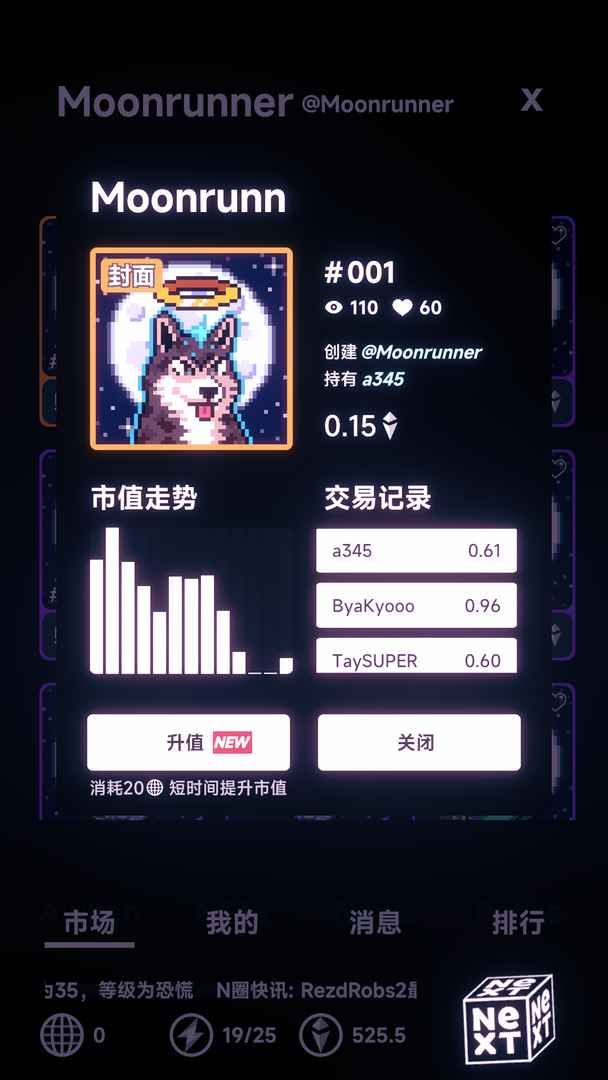Tap the 升值 boost button
This screenshot has height=1080, width=608.
tap(188, 742)
